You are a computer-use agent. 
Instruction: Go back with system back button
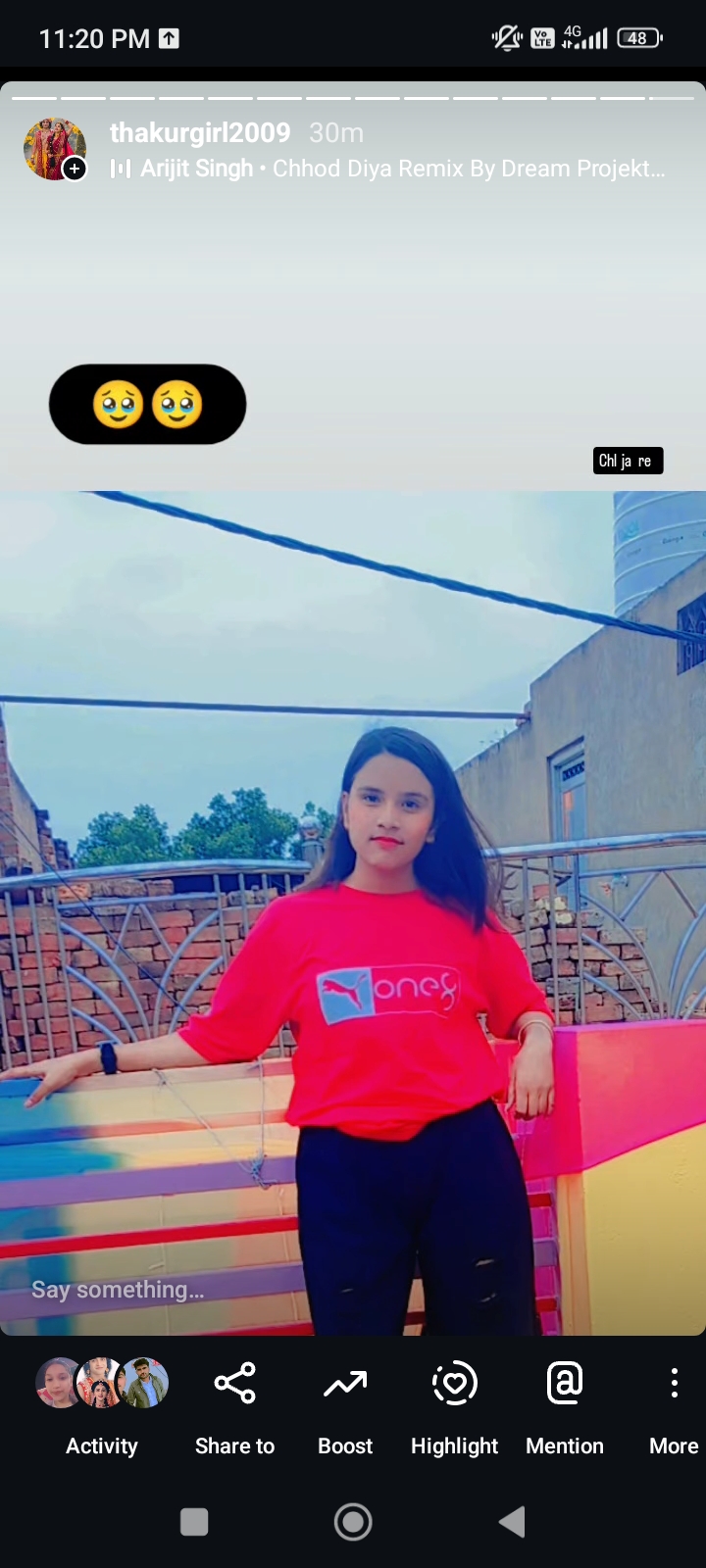point(512,1522)
